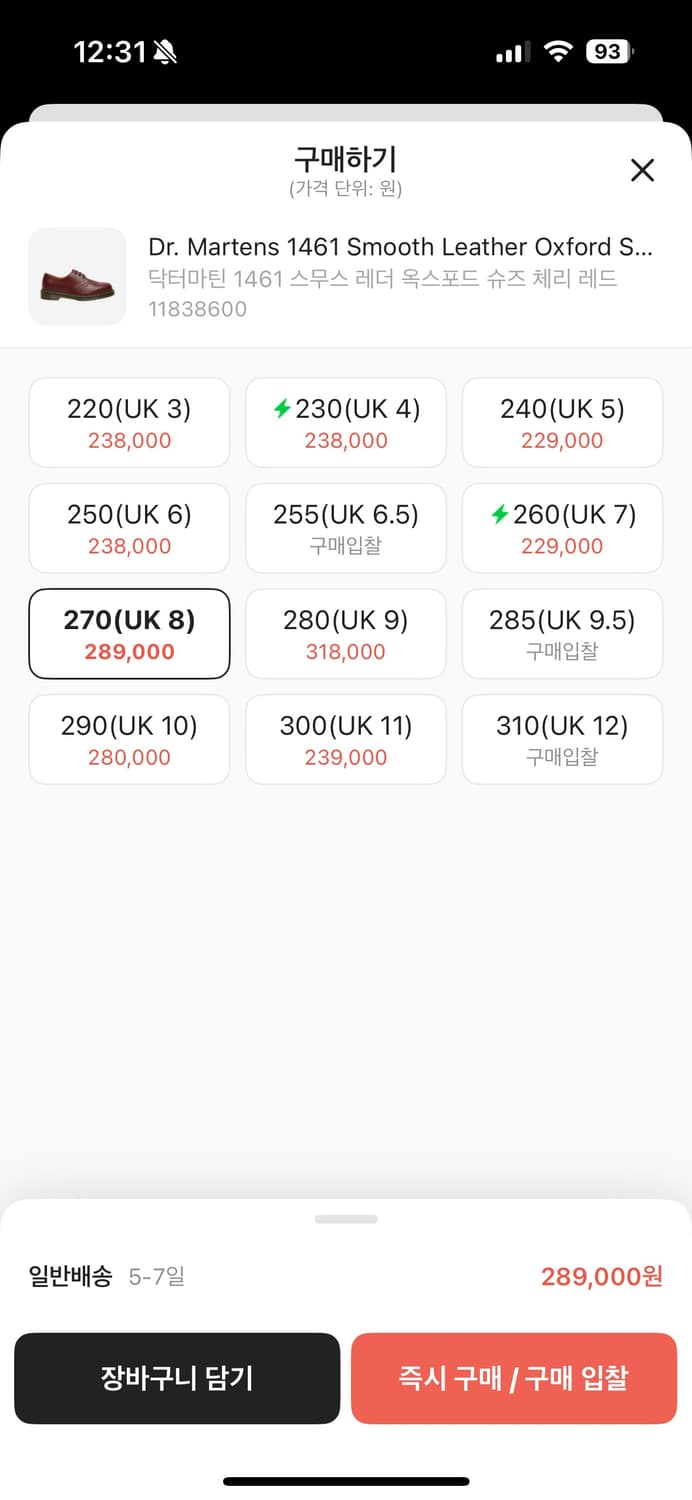Tap 즉시 구매 / 구매 입찰 button
This screenshot has width=692, height=1500.
(514, 1378)
